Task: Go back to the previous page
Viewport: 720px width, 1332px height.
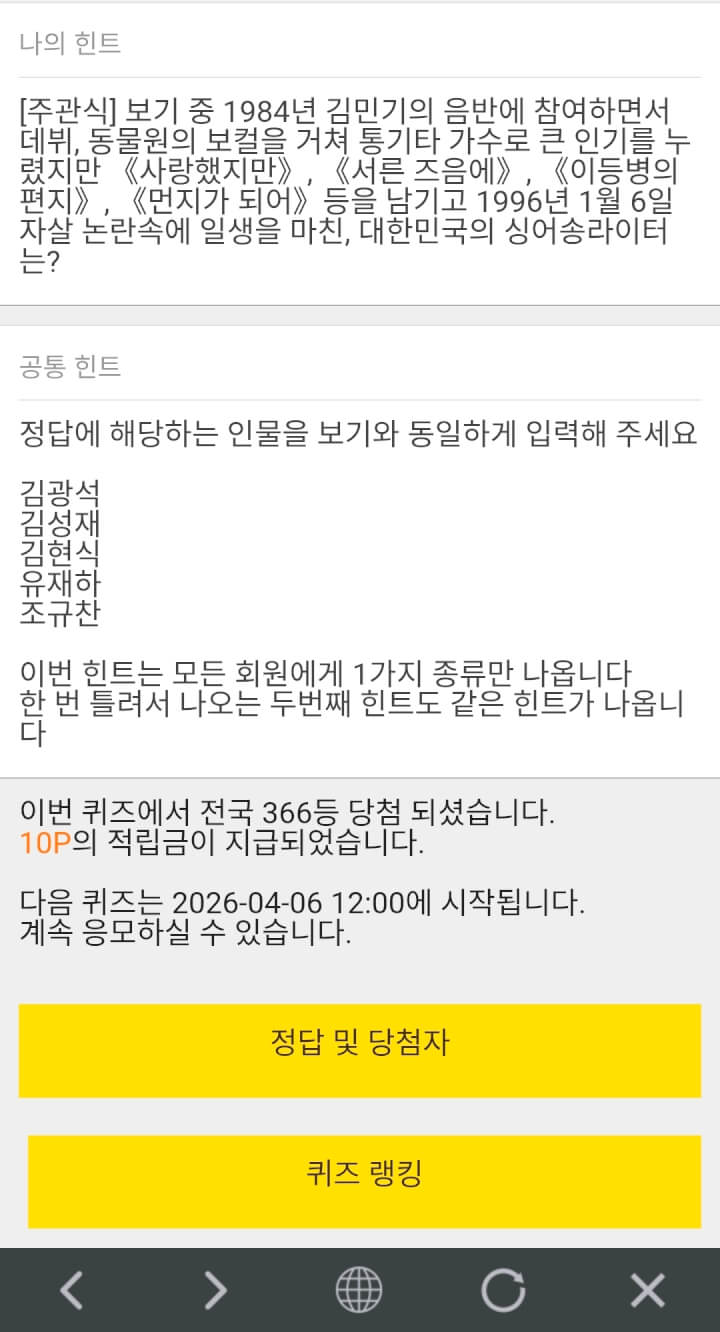Action: [x=71, y=1290]
